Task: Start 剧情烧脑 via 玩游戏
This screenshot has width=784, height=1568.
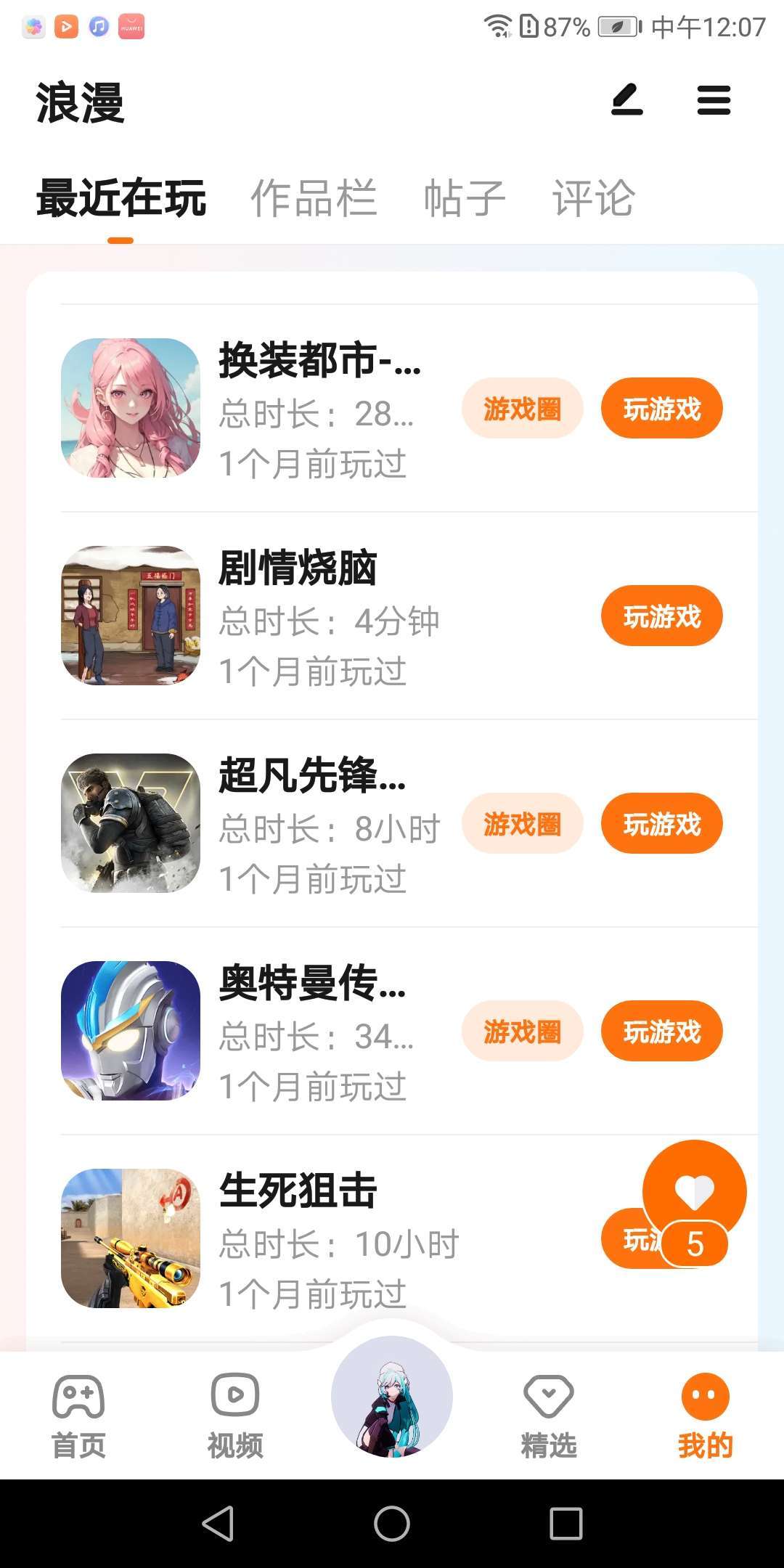Action: (x=661, y=616)
